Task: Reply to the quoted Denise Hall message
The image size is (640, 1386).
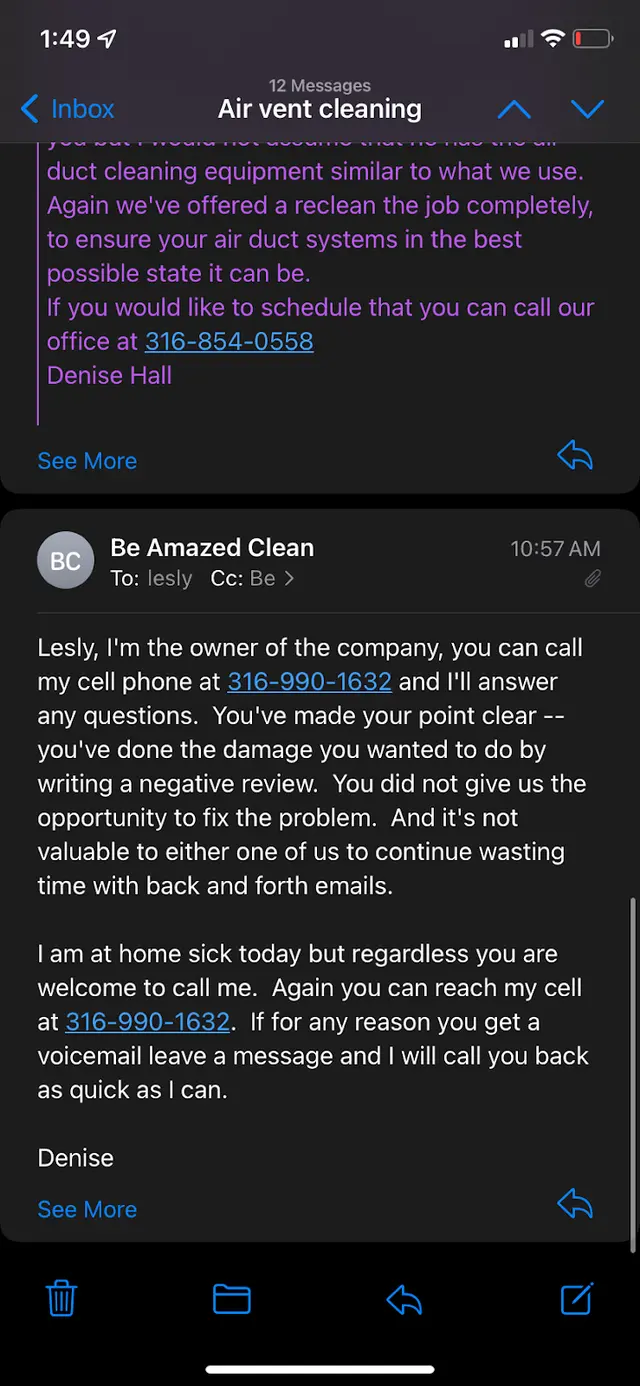Action: 575,457
